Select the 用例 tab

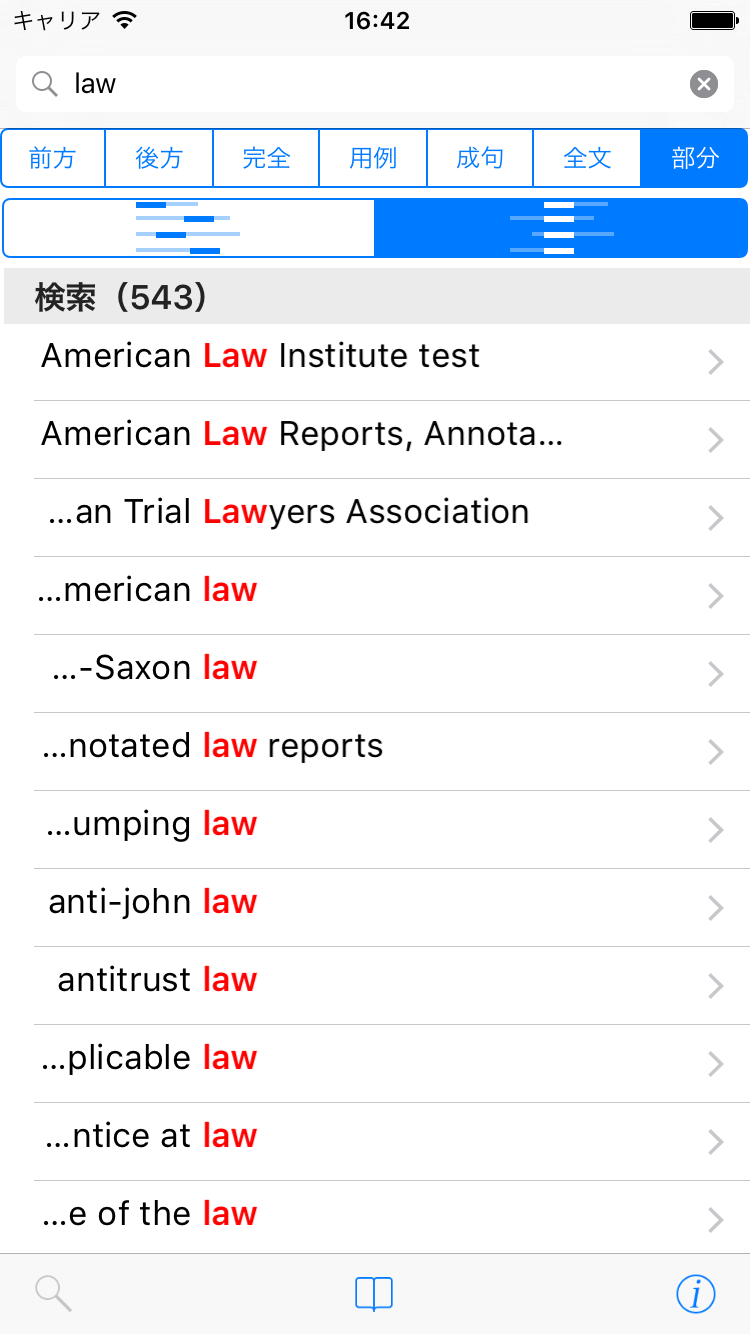tap(373, 158)
